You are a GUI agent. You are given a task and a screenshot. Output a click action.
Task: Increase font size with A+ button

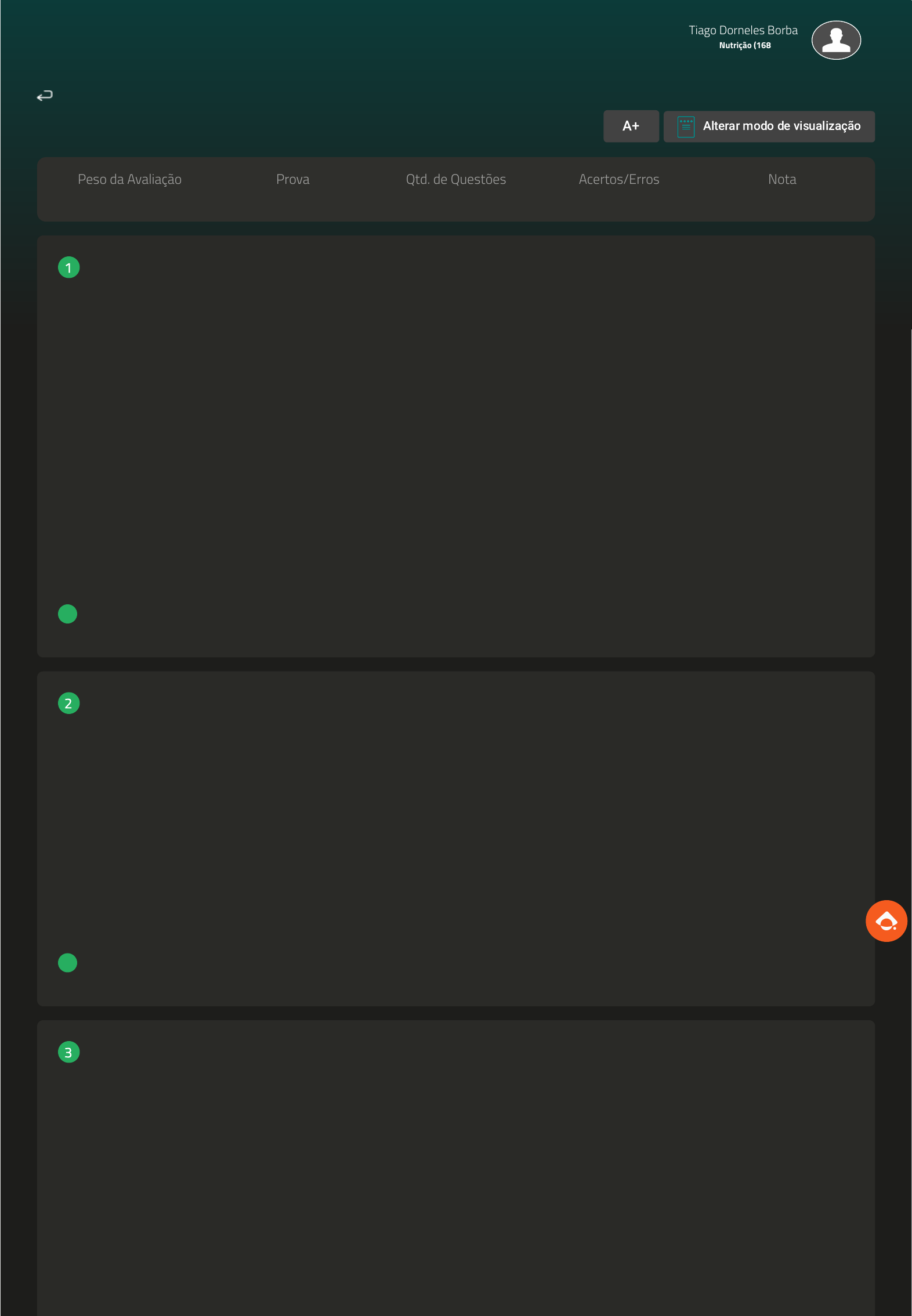(631, 126)
